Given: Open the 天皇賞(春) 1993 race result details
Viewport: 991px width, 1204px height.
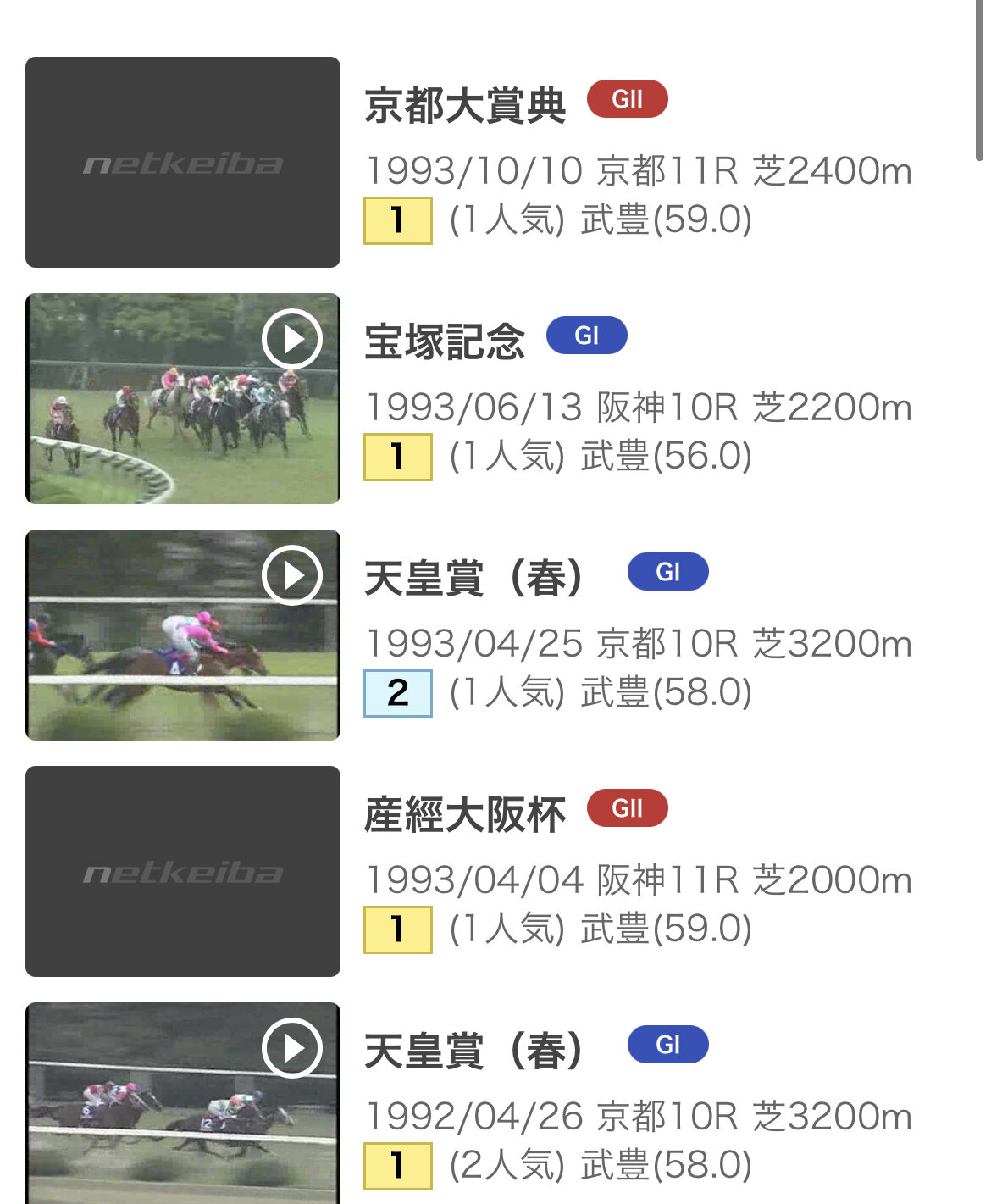Looking at the screenshot, I should (x=474, y=579).
